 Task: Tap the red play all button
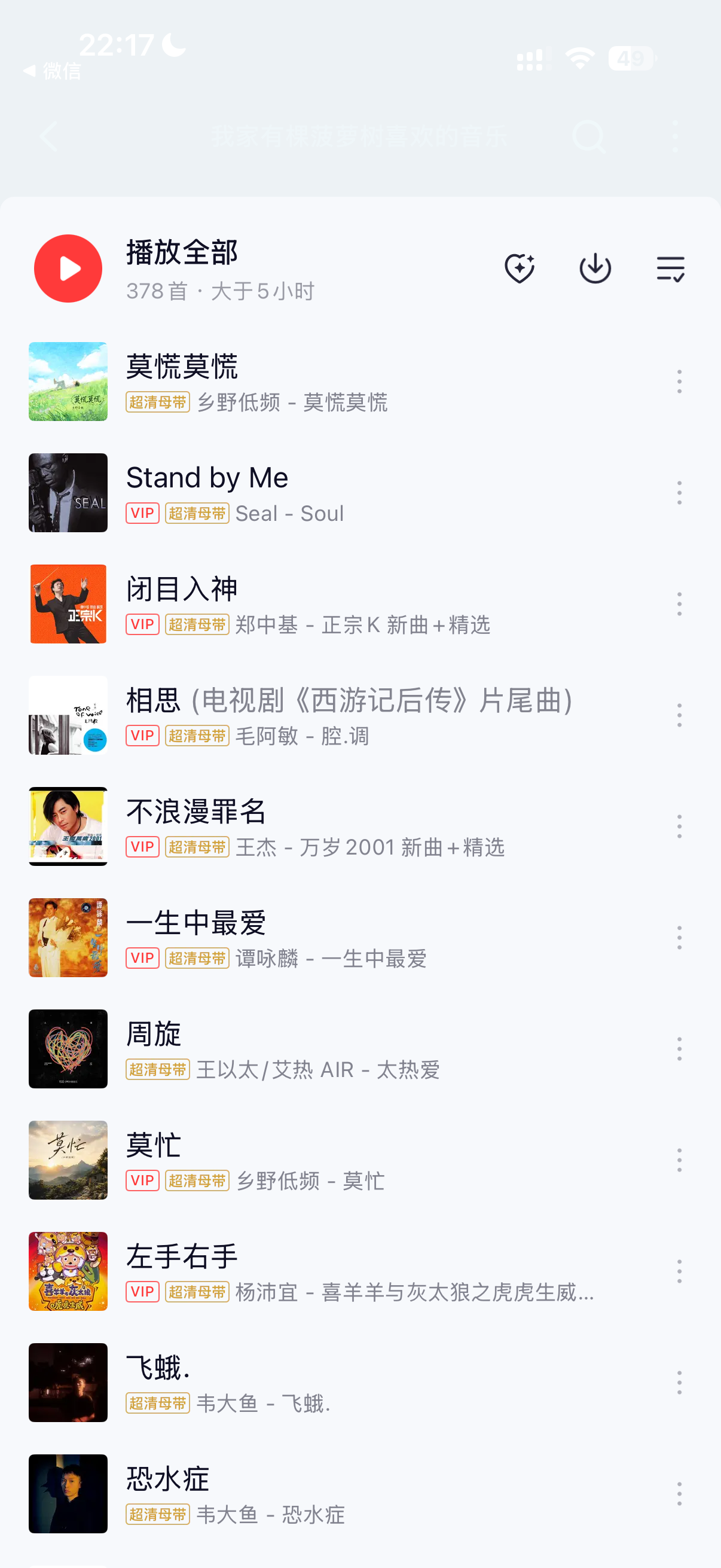(x=68, y=269)
